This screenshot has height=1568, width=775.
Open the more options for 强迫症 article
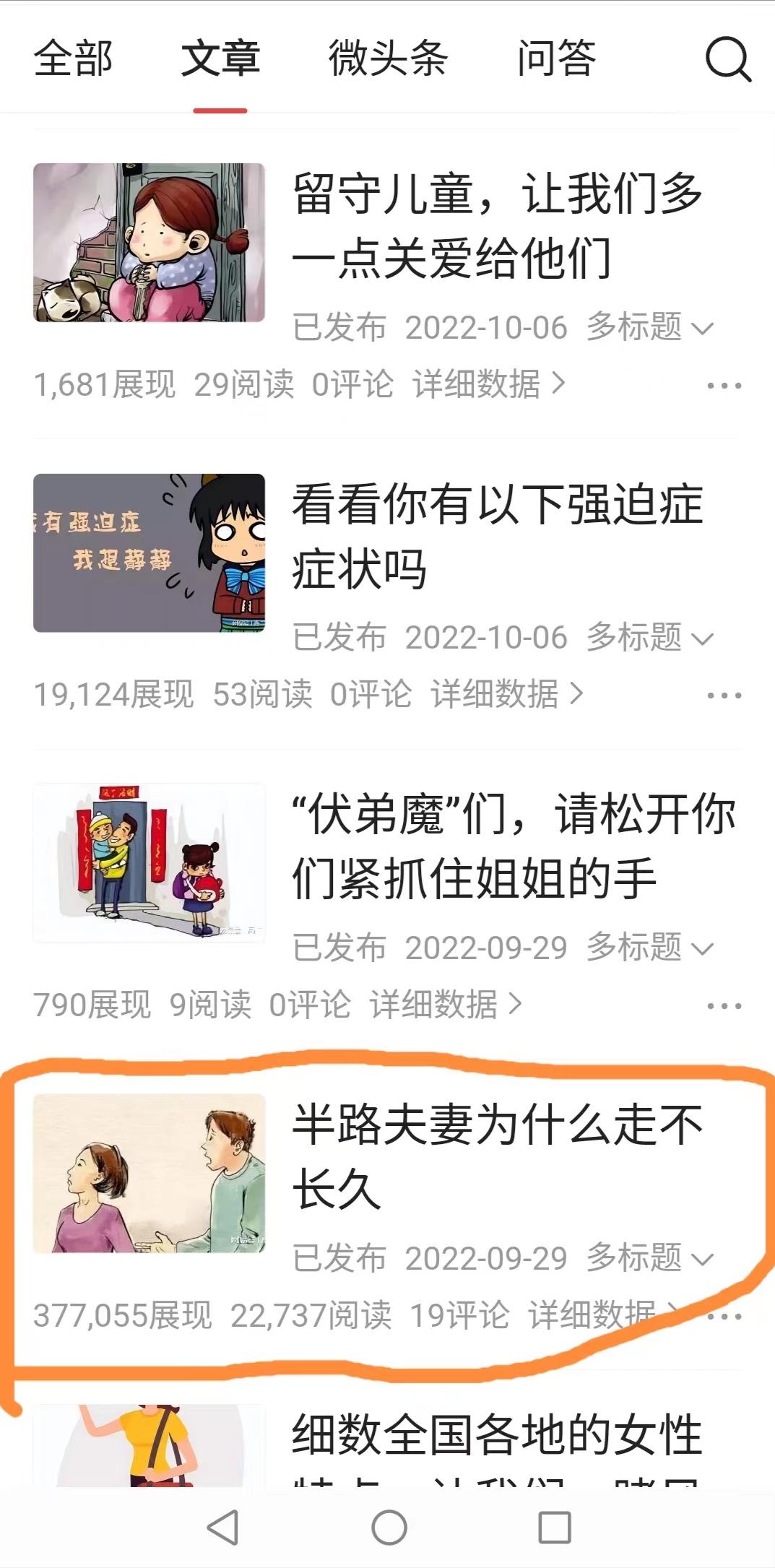point(724,696)
